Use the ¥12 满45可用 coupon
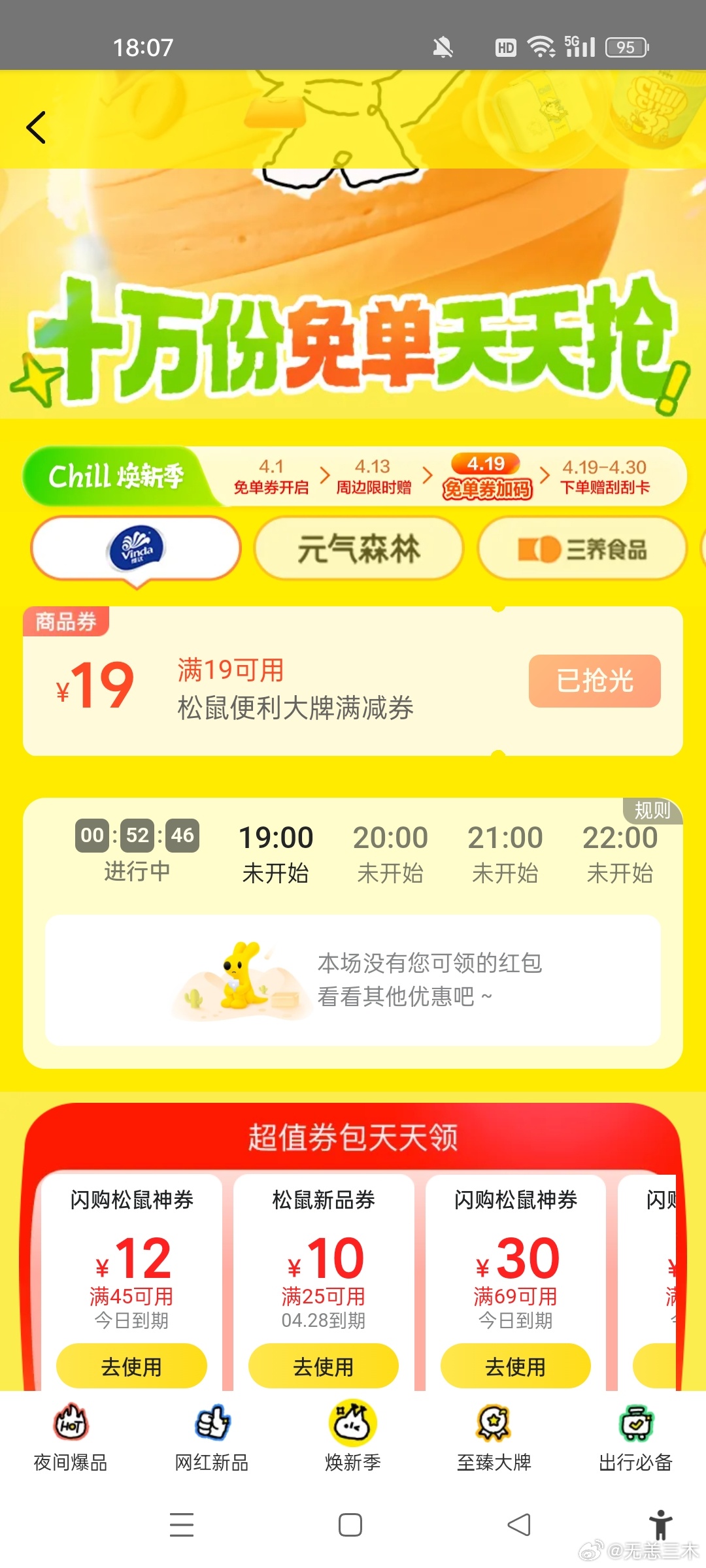 tap(131, 1366)
